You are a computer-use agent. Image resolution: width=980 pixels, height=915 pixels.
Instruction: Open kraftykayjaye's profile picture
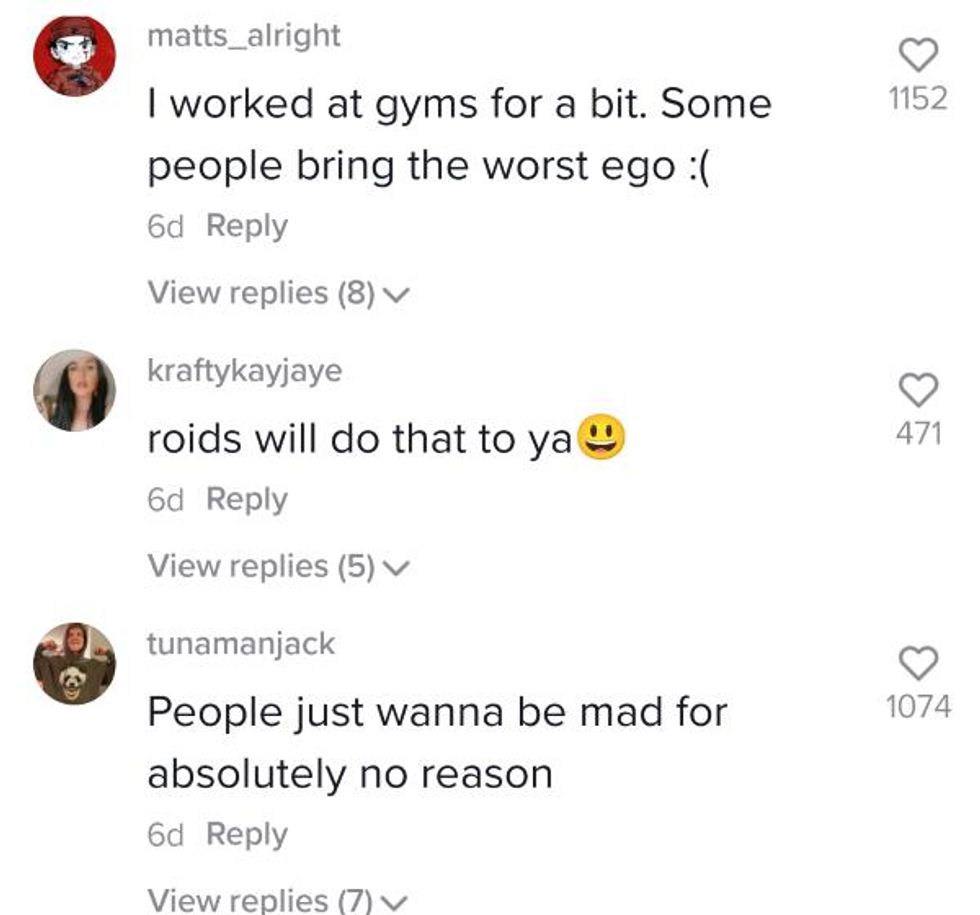[74, 390]
